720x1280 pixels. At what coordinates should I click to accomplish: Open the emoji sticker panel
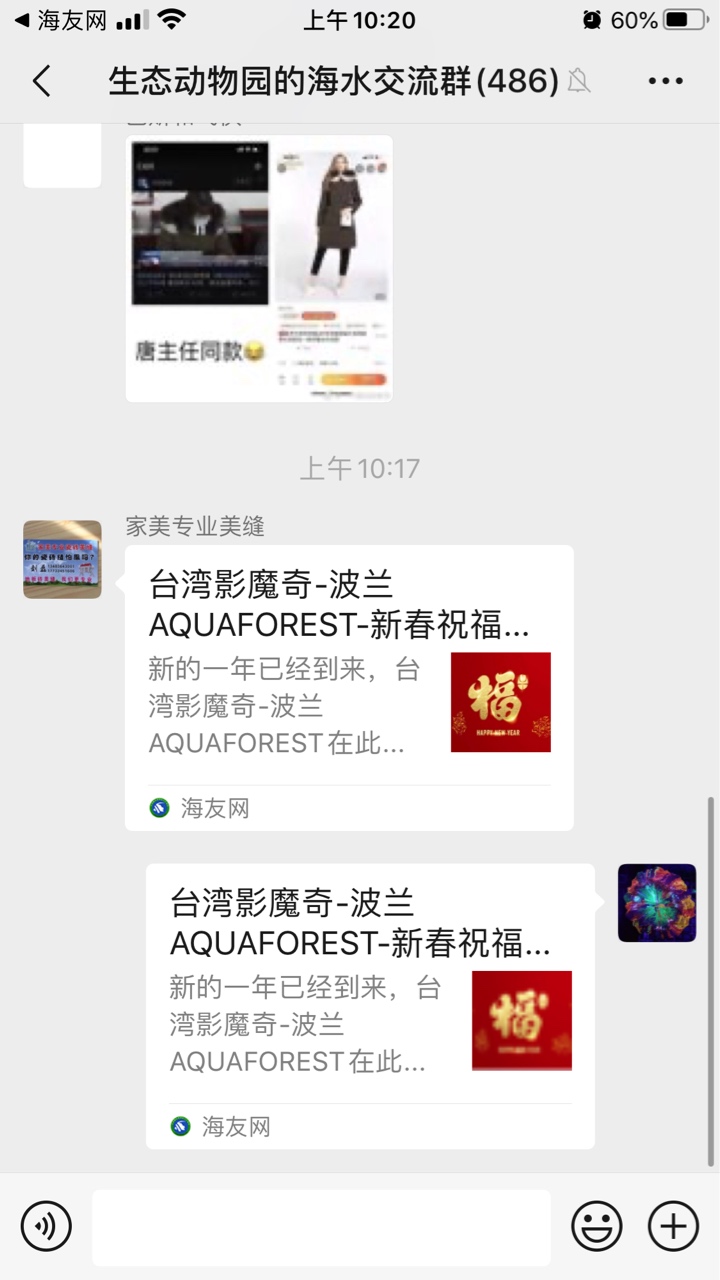click(x=596, y=1226)
